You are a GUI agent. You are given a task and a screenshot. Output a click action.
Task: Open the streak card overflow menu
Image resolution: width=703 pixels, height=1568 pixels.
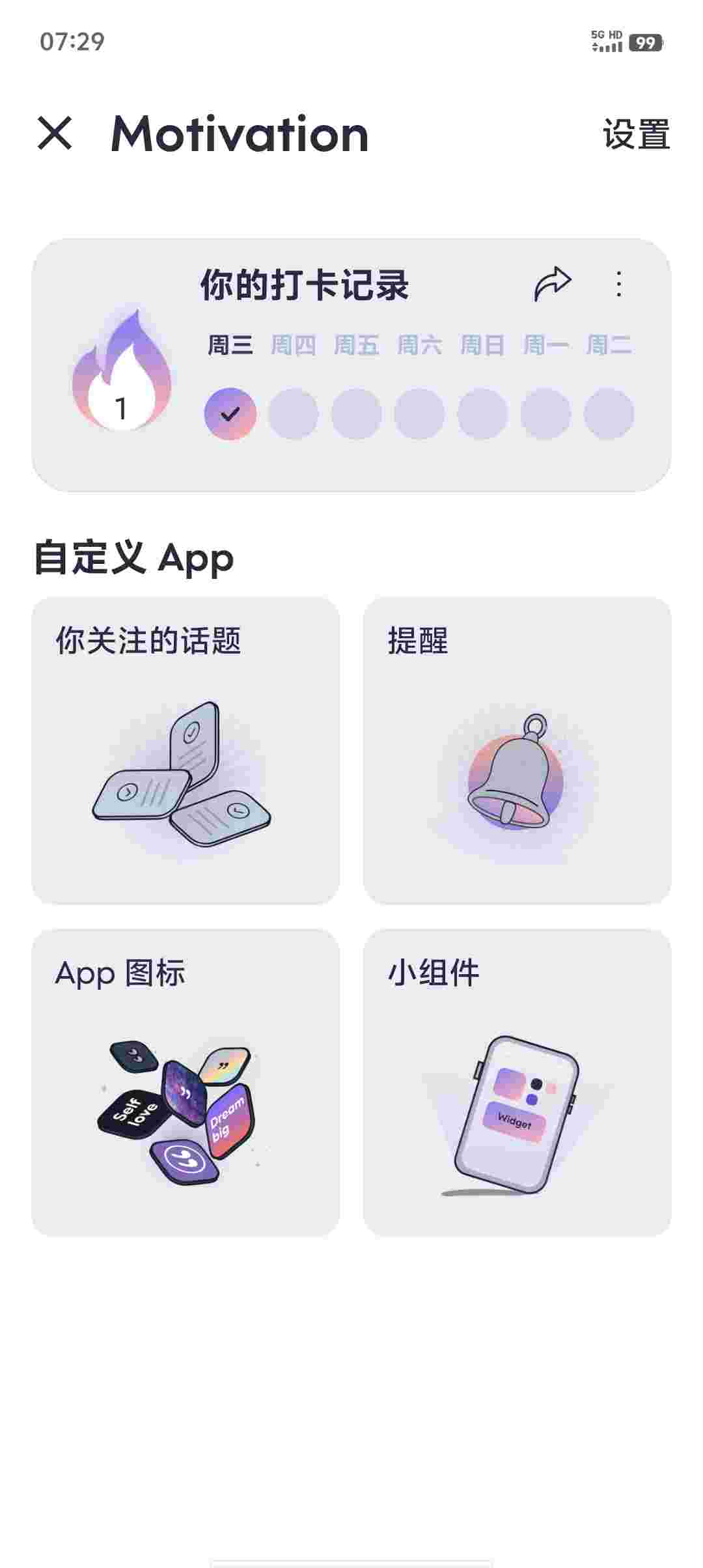[x=618, y=285]
